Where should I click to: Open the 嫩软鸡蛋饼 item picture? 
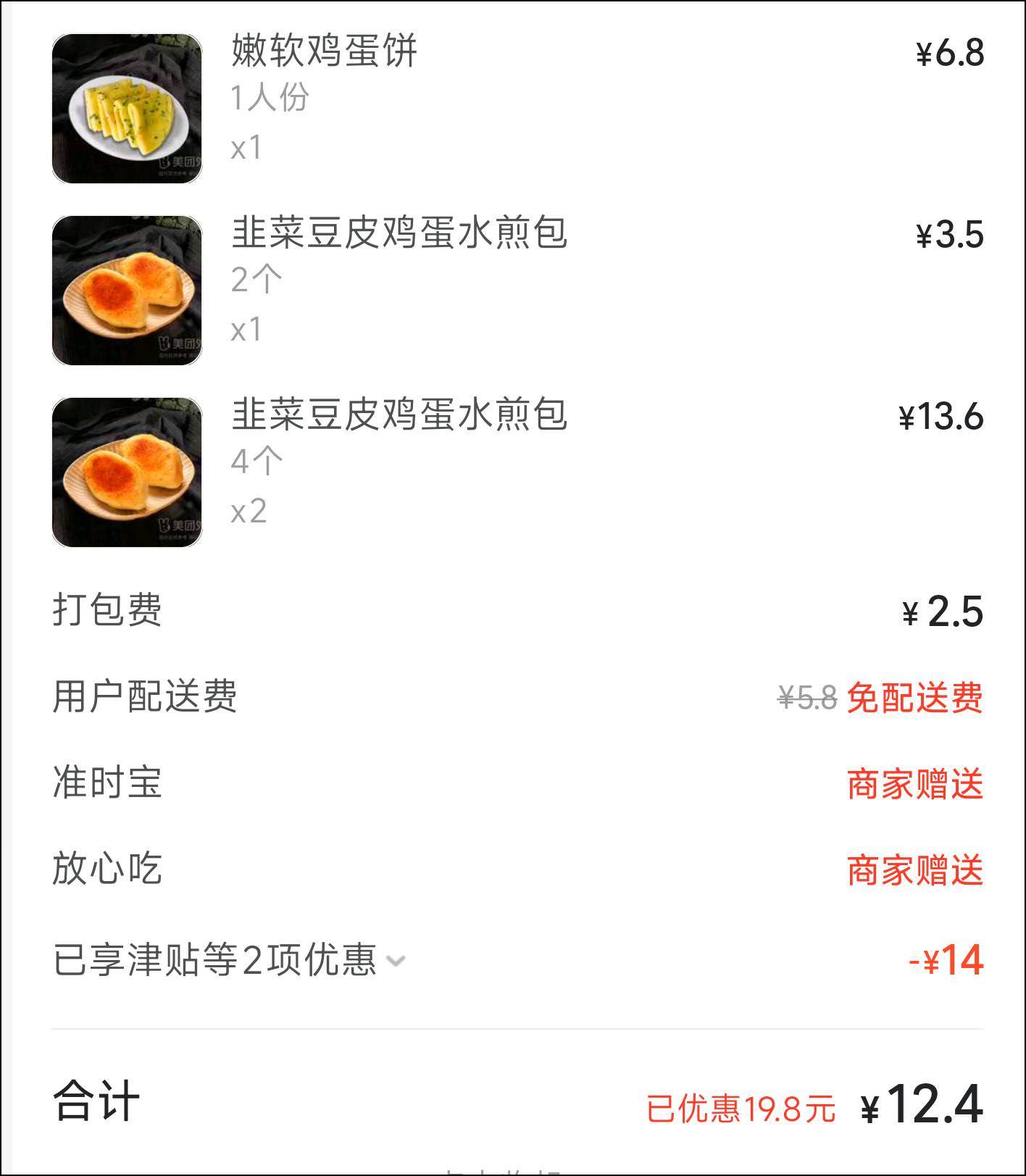[127, 109]
